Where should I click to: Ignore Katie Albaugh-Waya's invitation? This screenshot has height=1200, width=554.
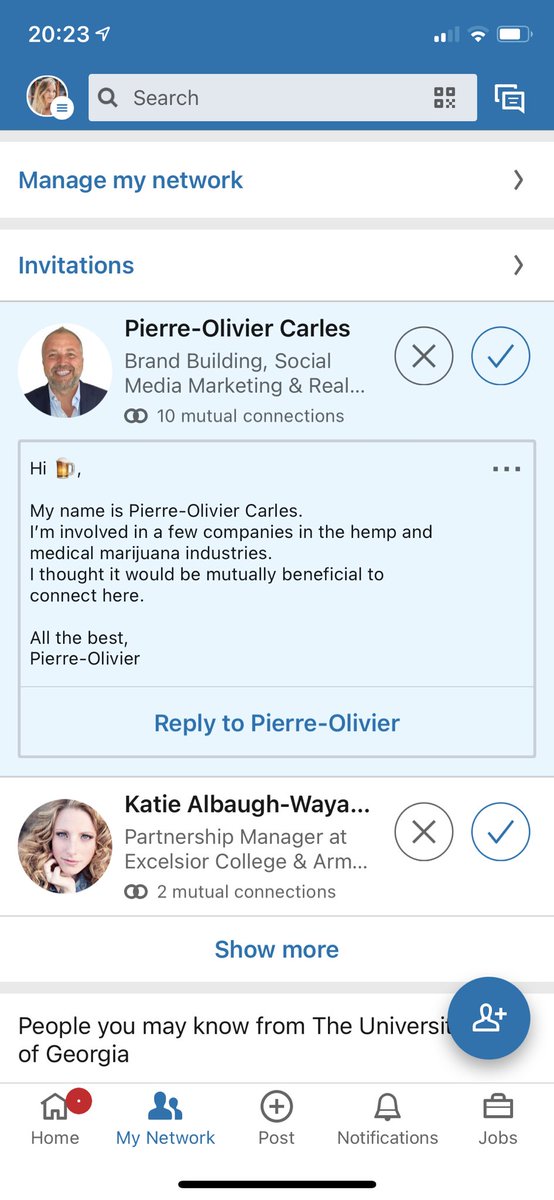(424, 831)
